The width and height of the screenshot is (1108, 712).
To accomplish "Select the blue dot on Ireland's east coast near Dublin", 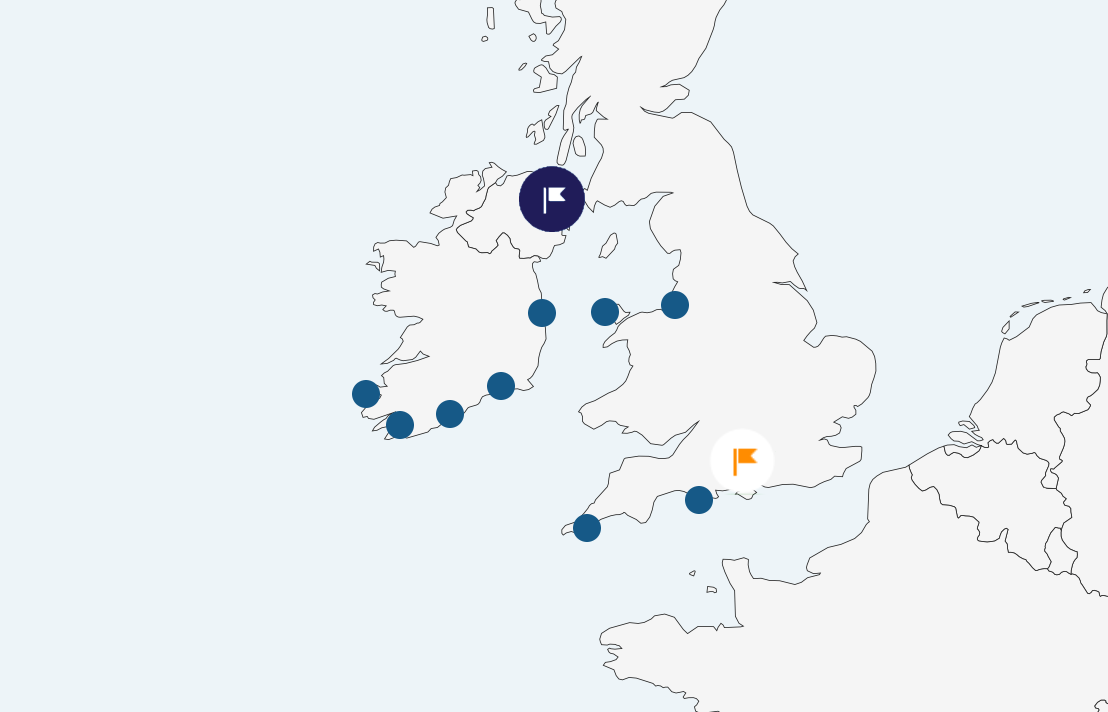I will [x=542, y=313].
